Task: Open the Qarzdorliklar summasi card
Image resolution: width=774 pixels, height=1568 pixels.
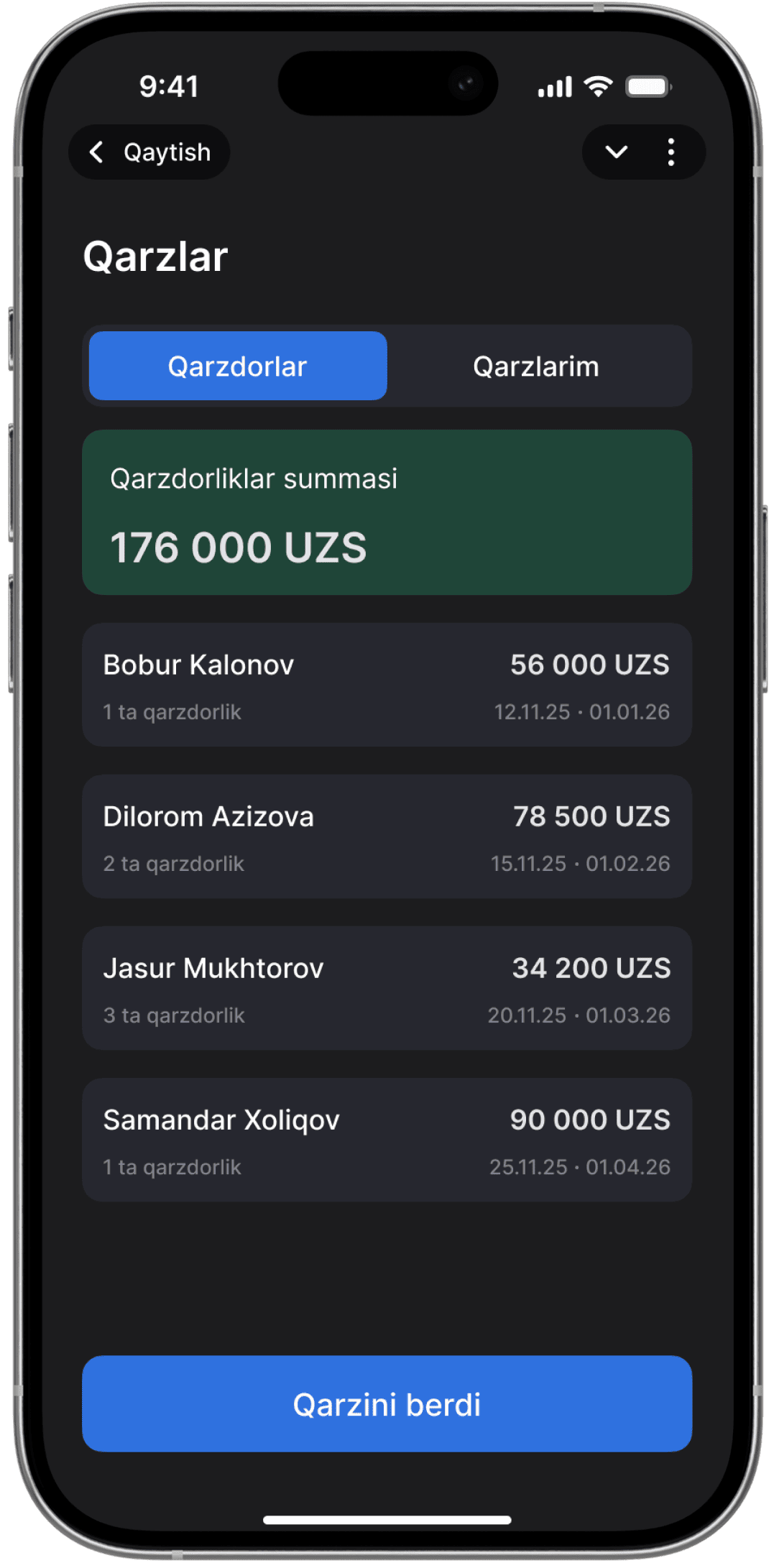Action: (387, 512)
